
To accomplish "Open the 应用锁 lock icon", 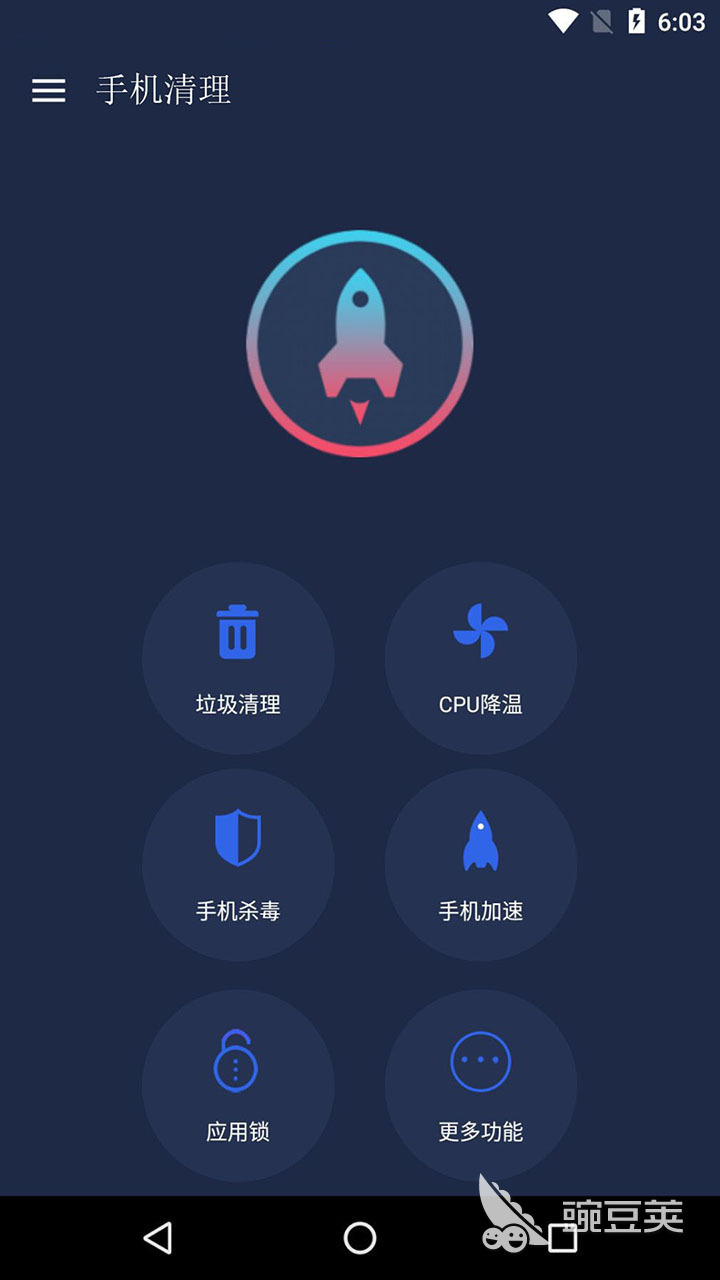I will click(237, 1057).
